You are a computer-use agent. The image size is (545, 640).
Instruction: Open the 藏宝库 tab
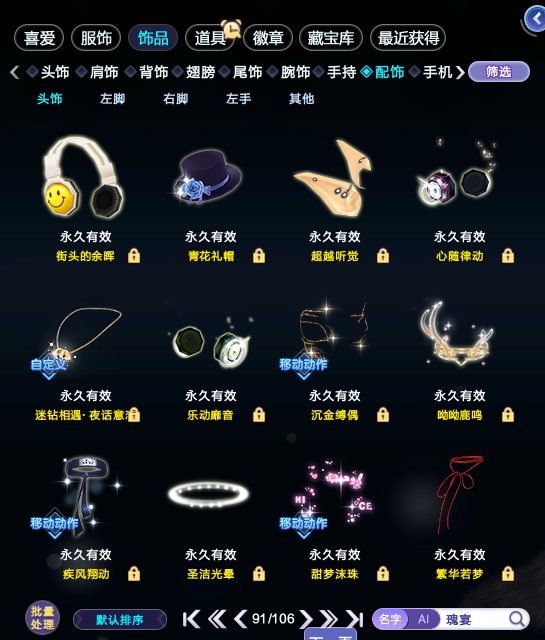331,38
